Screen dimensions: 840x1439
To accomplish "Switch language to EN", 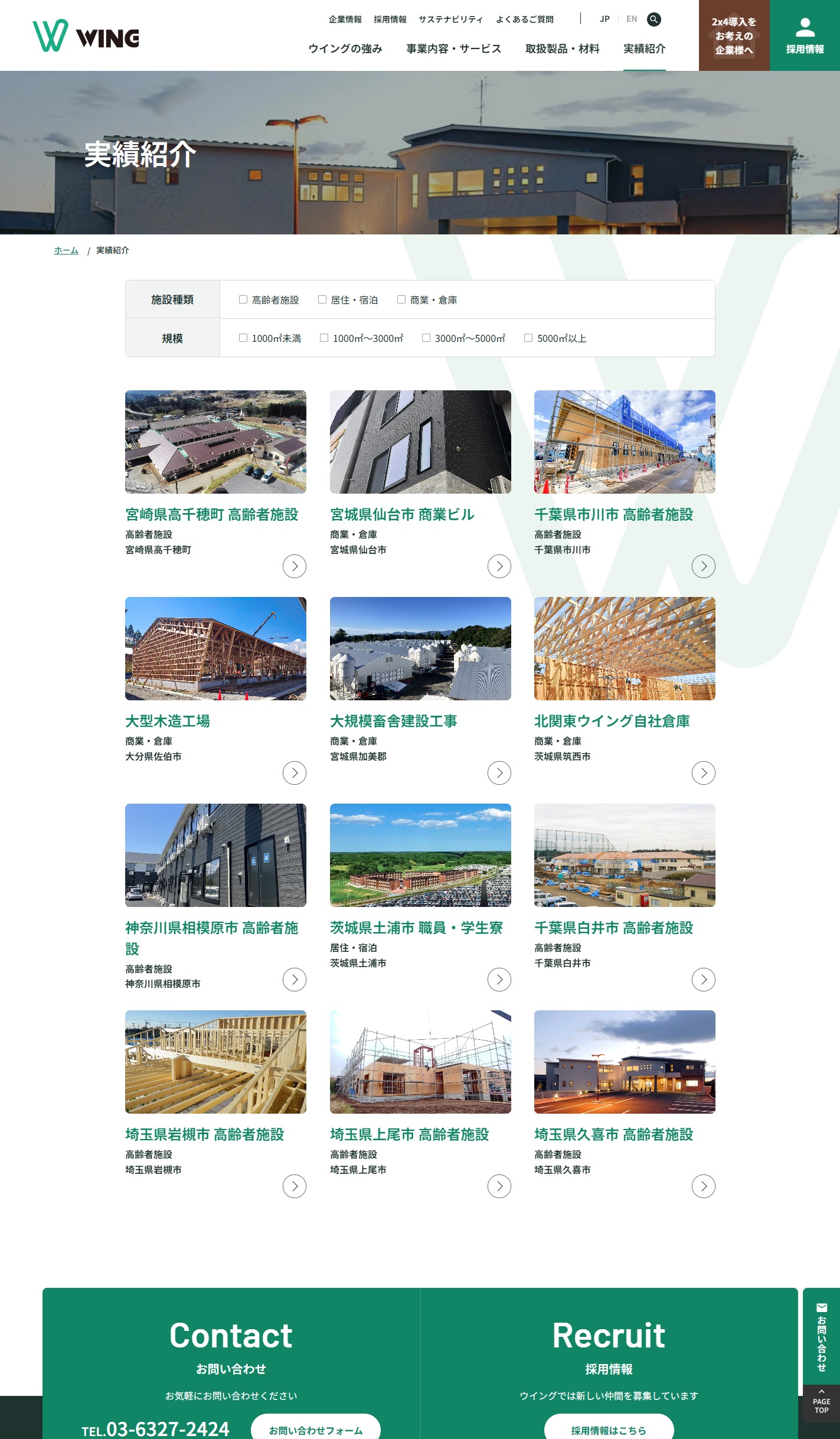I will click(x=632, y=19).
